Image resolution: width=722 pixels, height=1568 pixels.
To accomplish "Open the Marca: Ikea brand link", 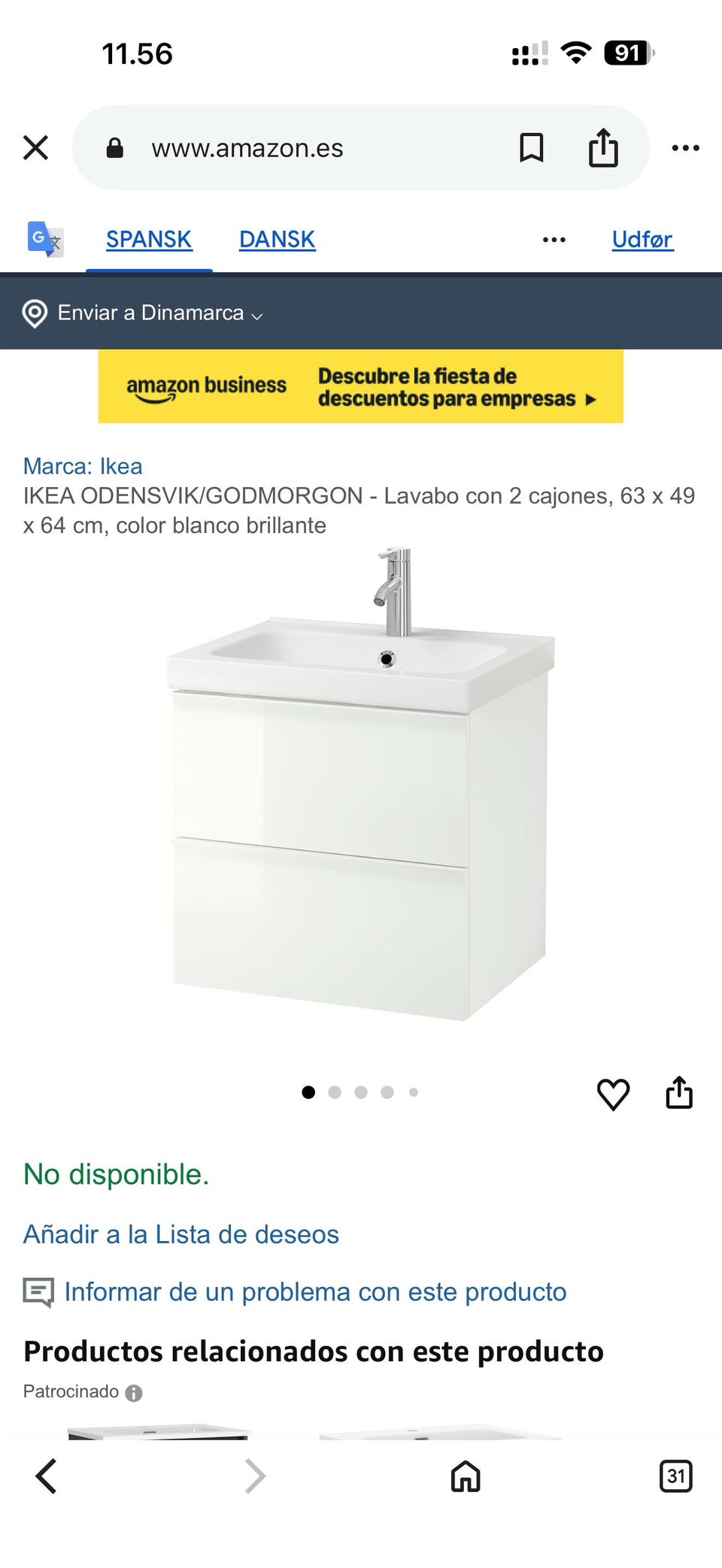I will coord(83,466).
